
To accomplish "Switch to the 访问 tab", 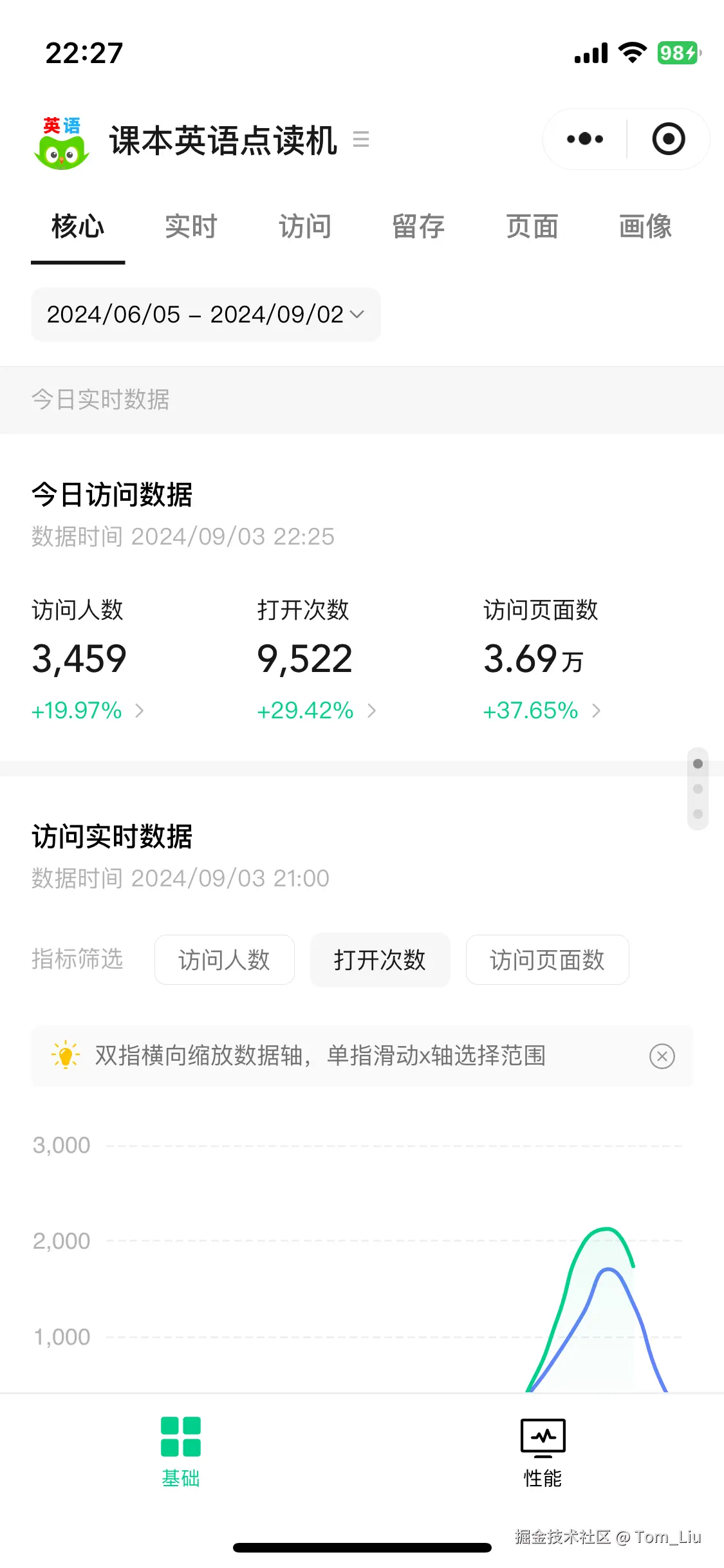I will tap(305, 227).
